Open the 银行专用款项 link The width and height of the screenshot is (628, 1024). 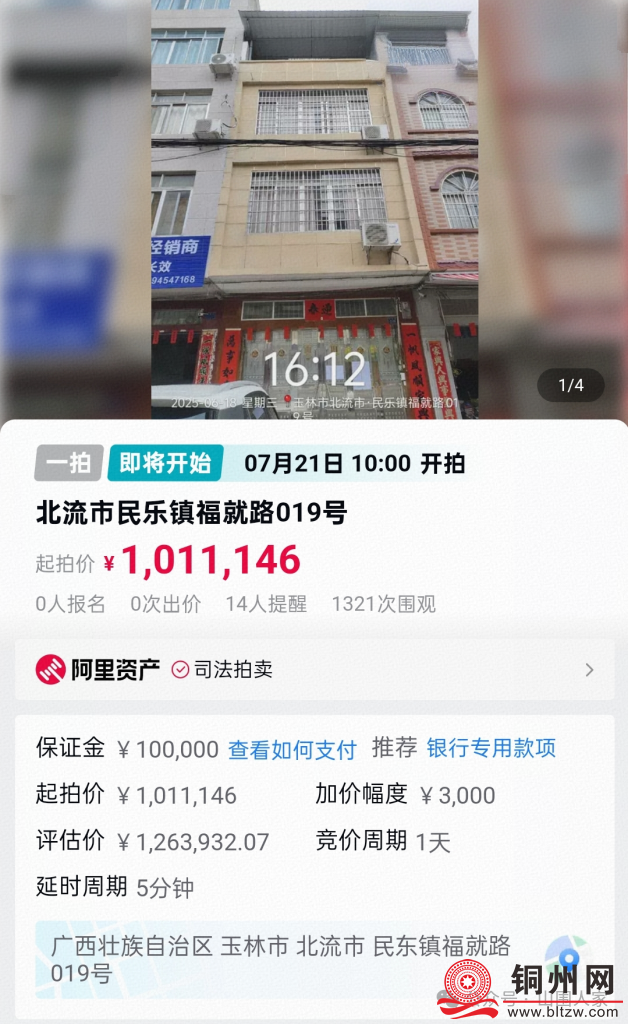[x=491, y=748]
